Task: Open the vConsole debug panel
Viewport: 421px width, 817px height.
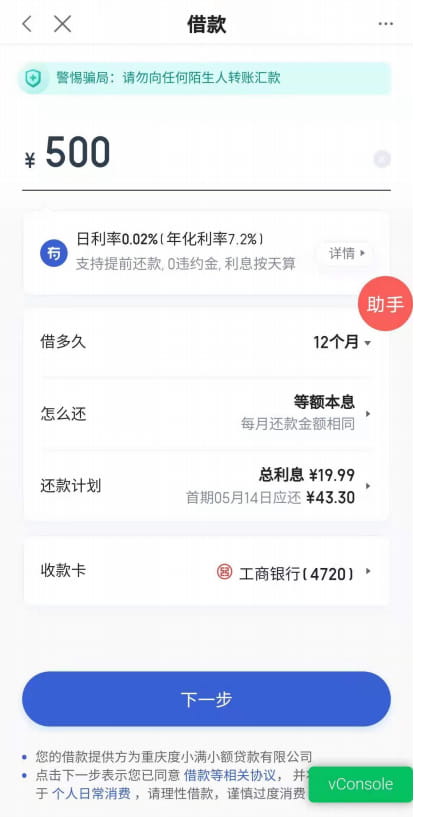Action: coord(361,784)
